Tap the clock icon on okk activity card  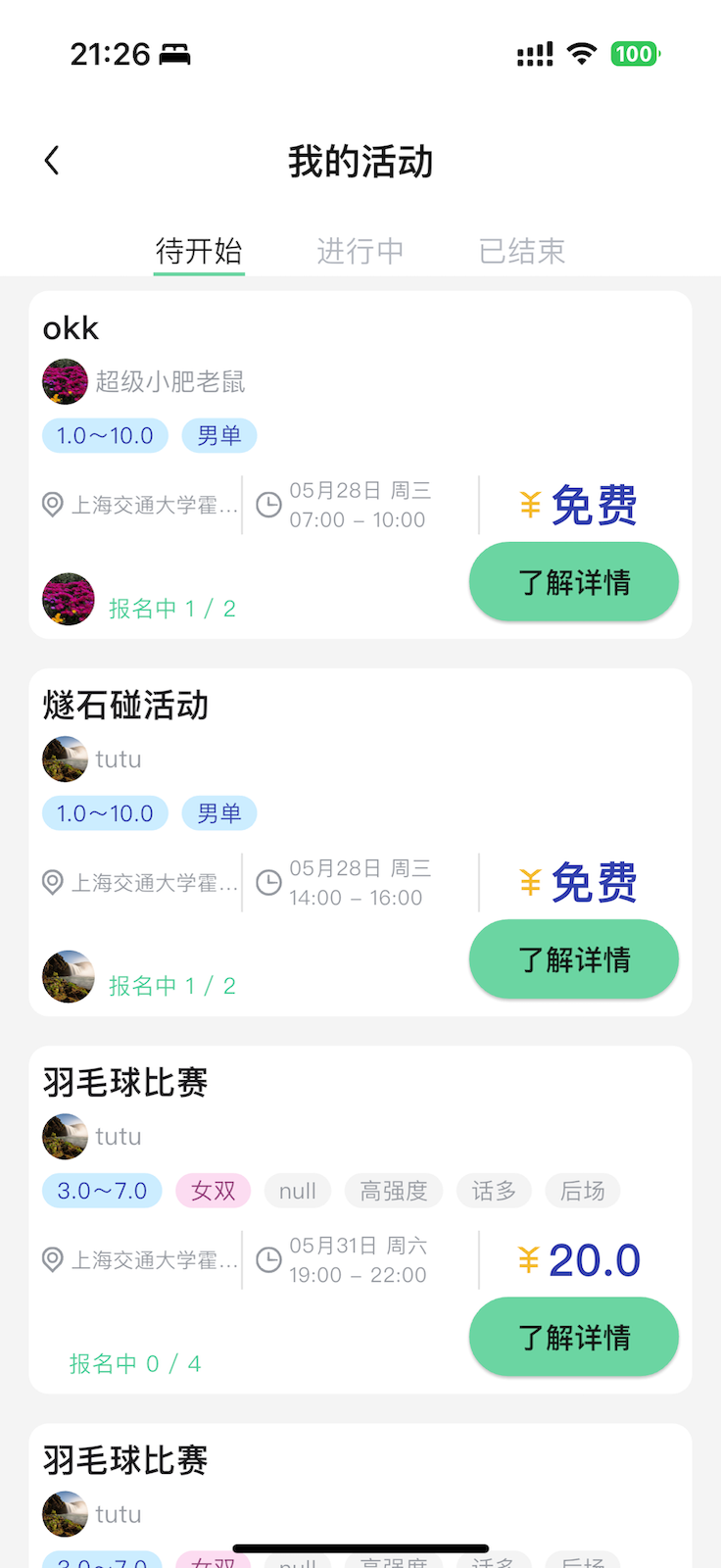[x=268, y=505]
